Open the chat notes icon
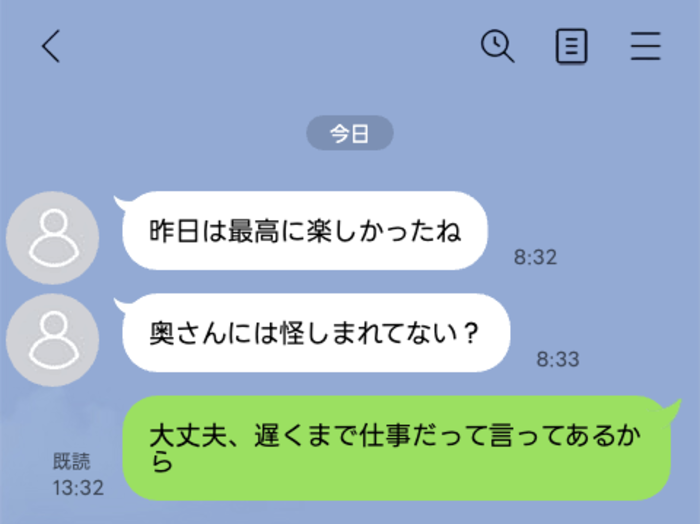The height and width of the screenshot is (524, 700). click(571, 46)
